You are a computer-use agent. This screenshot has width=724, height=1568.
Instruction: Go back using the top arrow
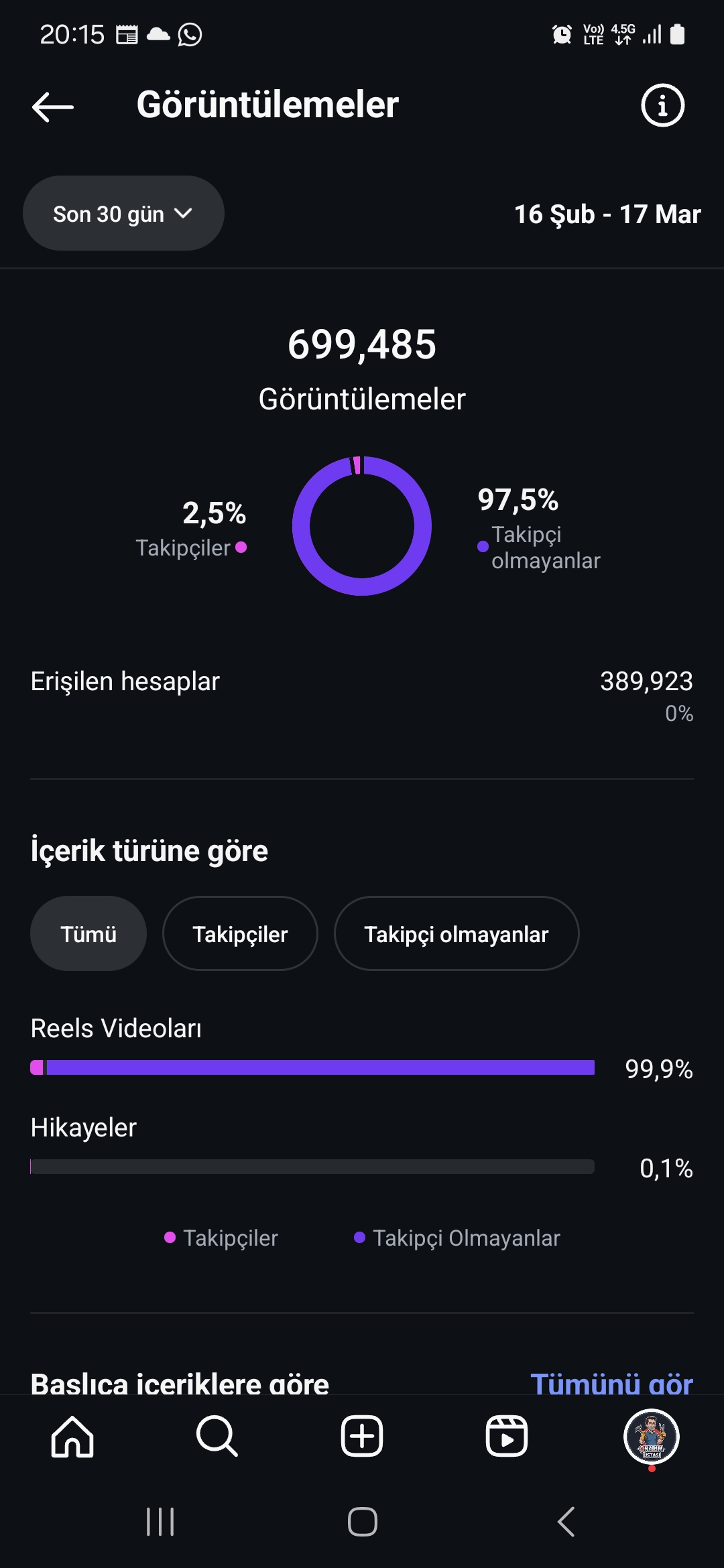pos(53,107)
